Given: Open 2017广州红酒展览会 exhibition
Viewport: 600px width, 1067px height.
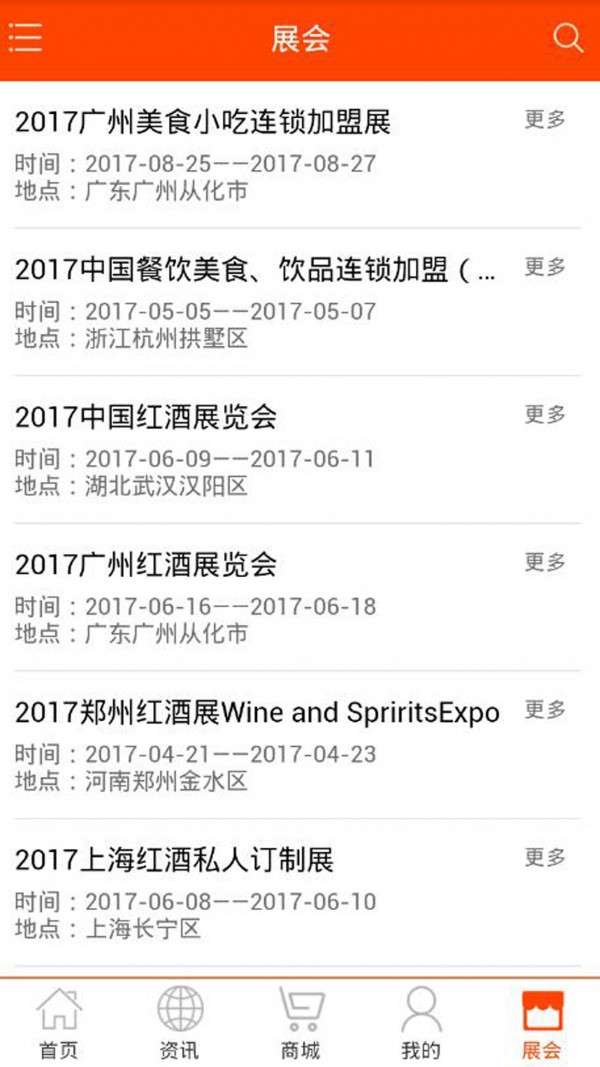Looking at the screenshot, I should point(146,565).
